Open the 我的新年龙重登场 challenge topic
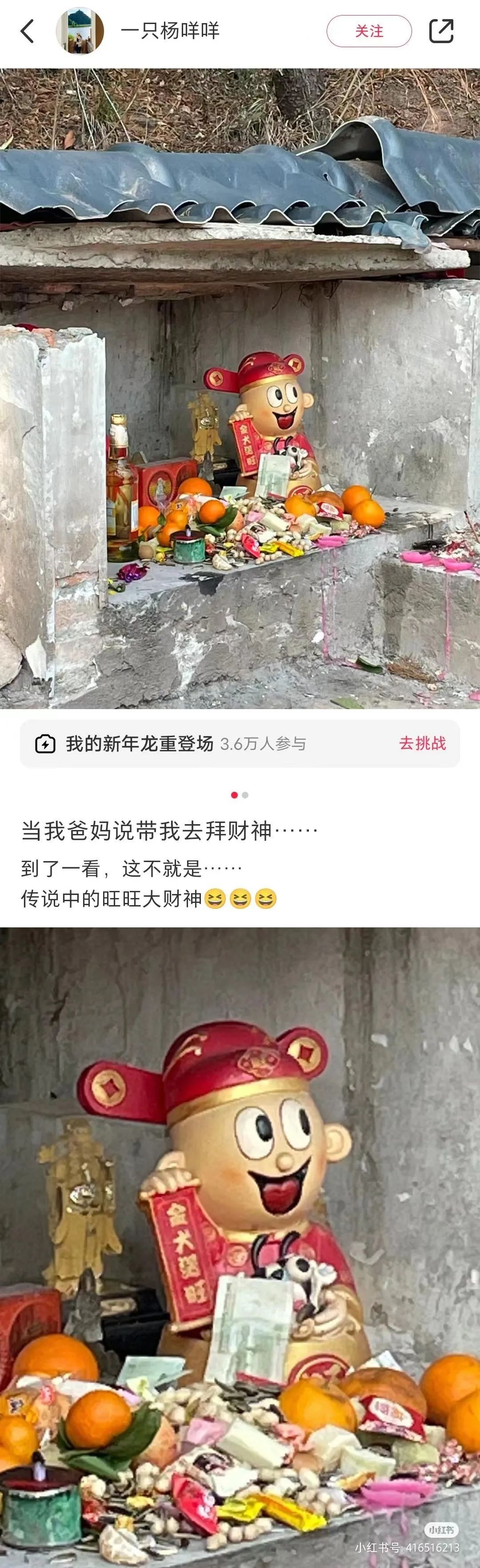This screenshot has width=480, height=1568. (140, 743)
